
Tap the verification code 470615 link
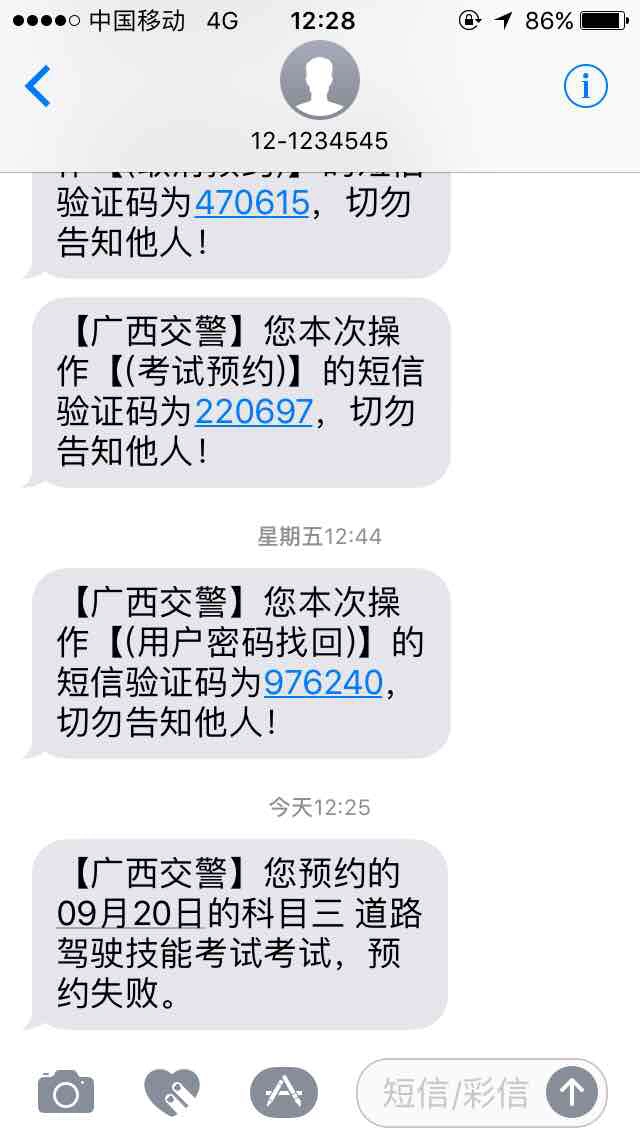click(x=252, y=203)
